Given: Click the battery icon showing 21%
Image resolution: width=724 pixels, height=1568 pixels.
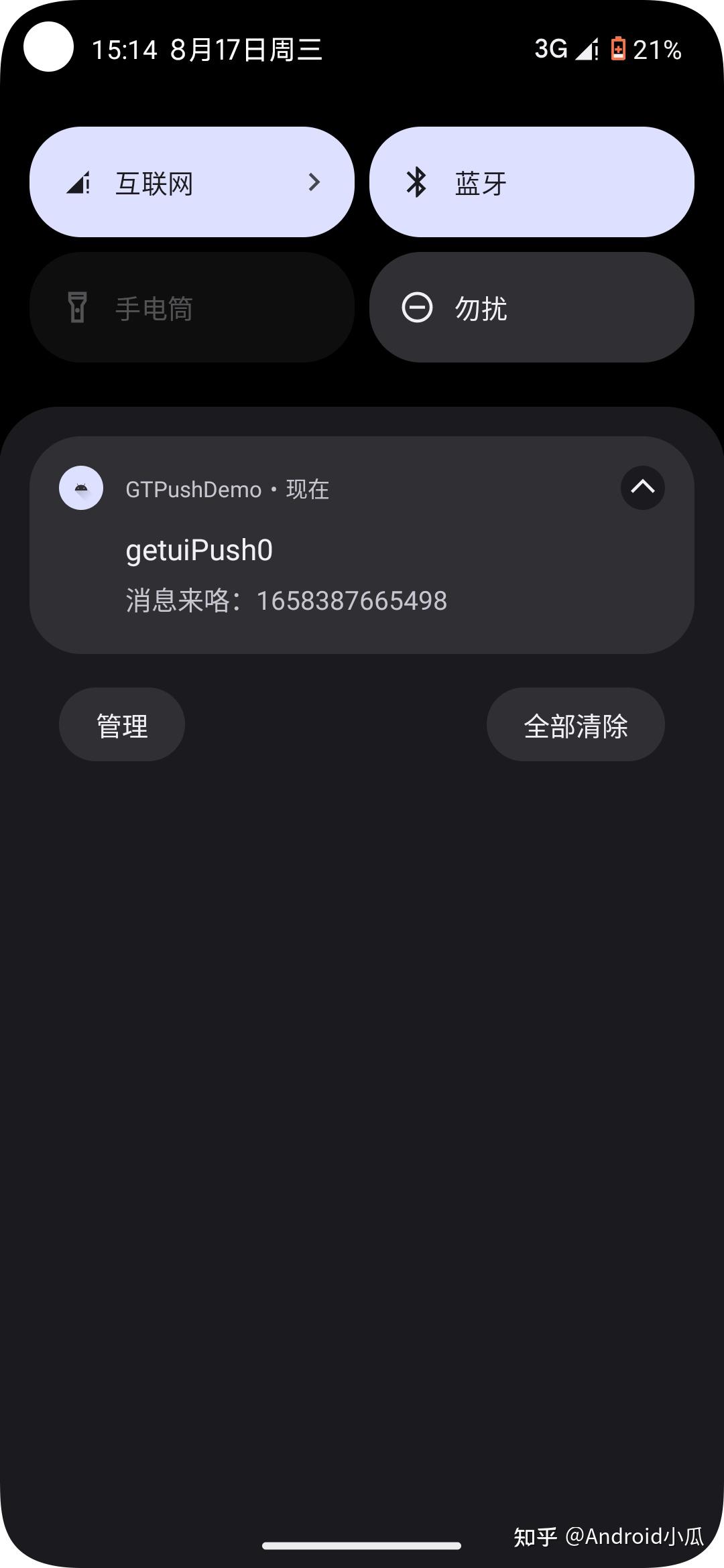Looking at the screenshot, I should click(618, 48).
